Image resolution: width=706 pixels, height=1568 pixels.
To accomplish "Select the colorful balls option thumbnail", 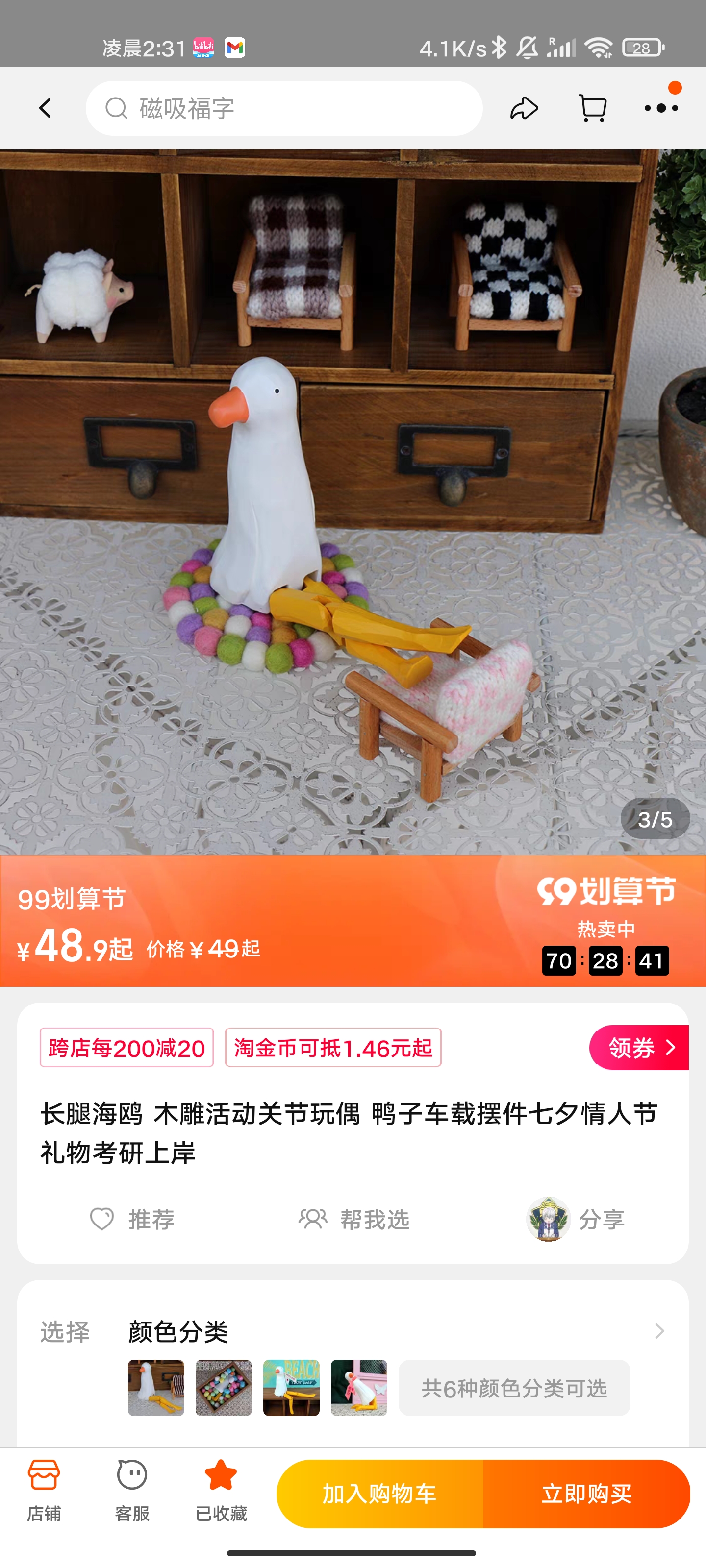I will [224, 1387].
